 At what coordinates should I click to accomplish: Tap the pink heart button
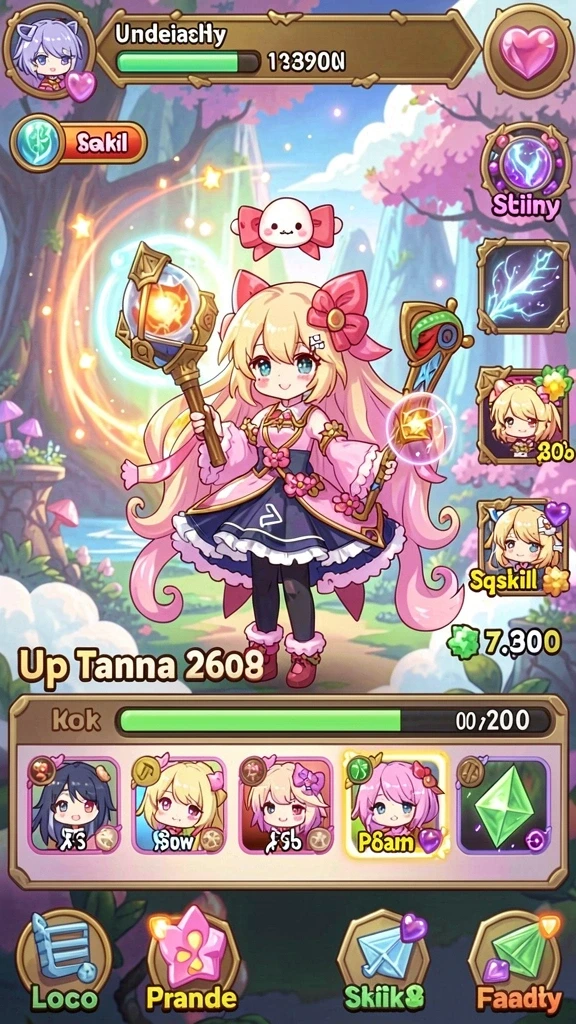528,50
